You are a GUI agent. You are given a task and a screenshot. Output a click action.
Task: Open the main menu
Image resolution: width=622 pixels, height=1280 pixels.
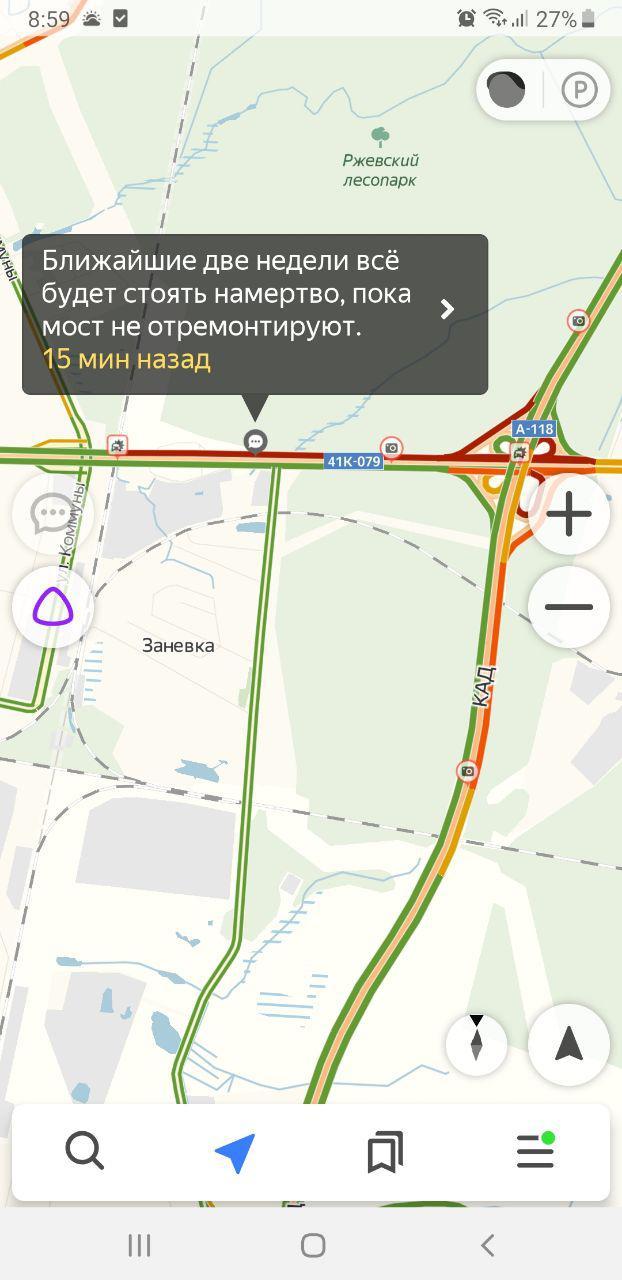coord(535,1152)
